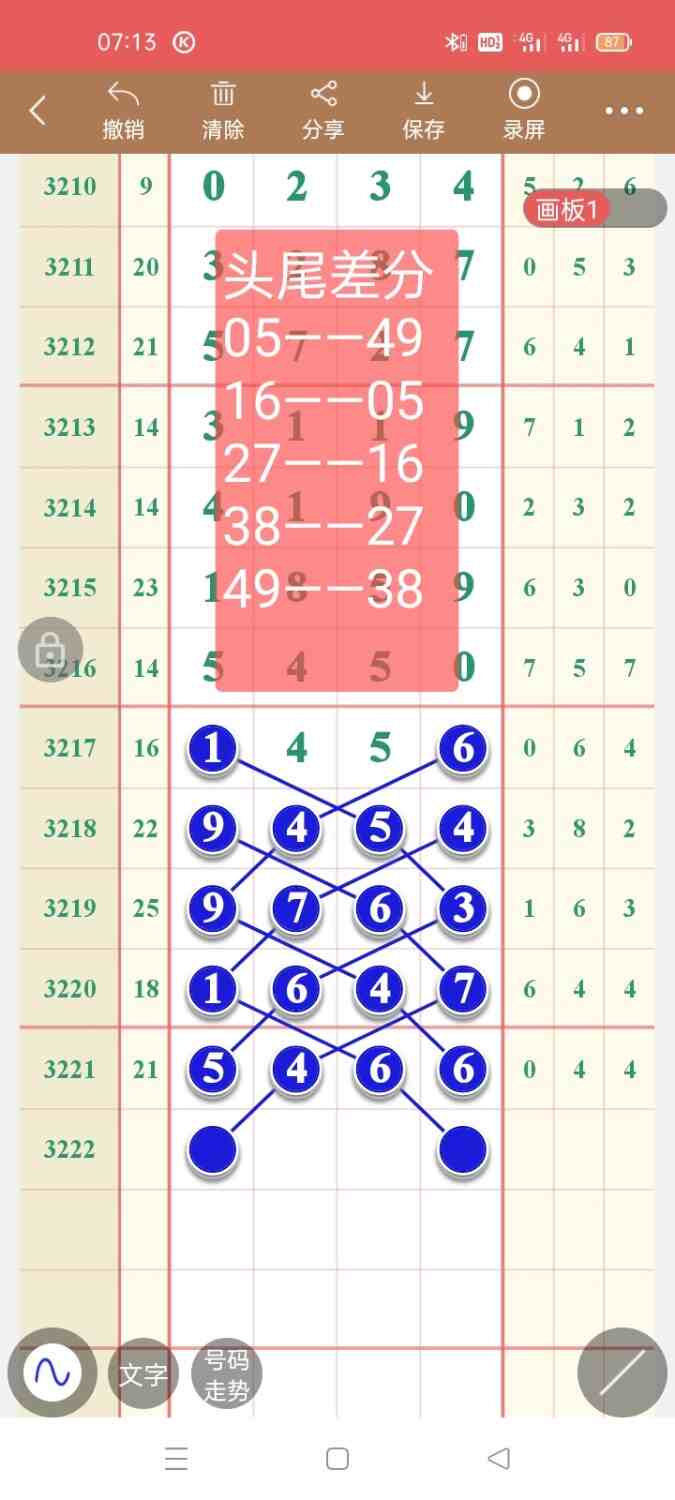
Task: Tap the system home button
Action: pos(337,1458)
